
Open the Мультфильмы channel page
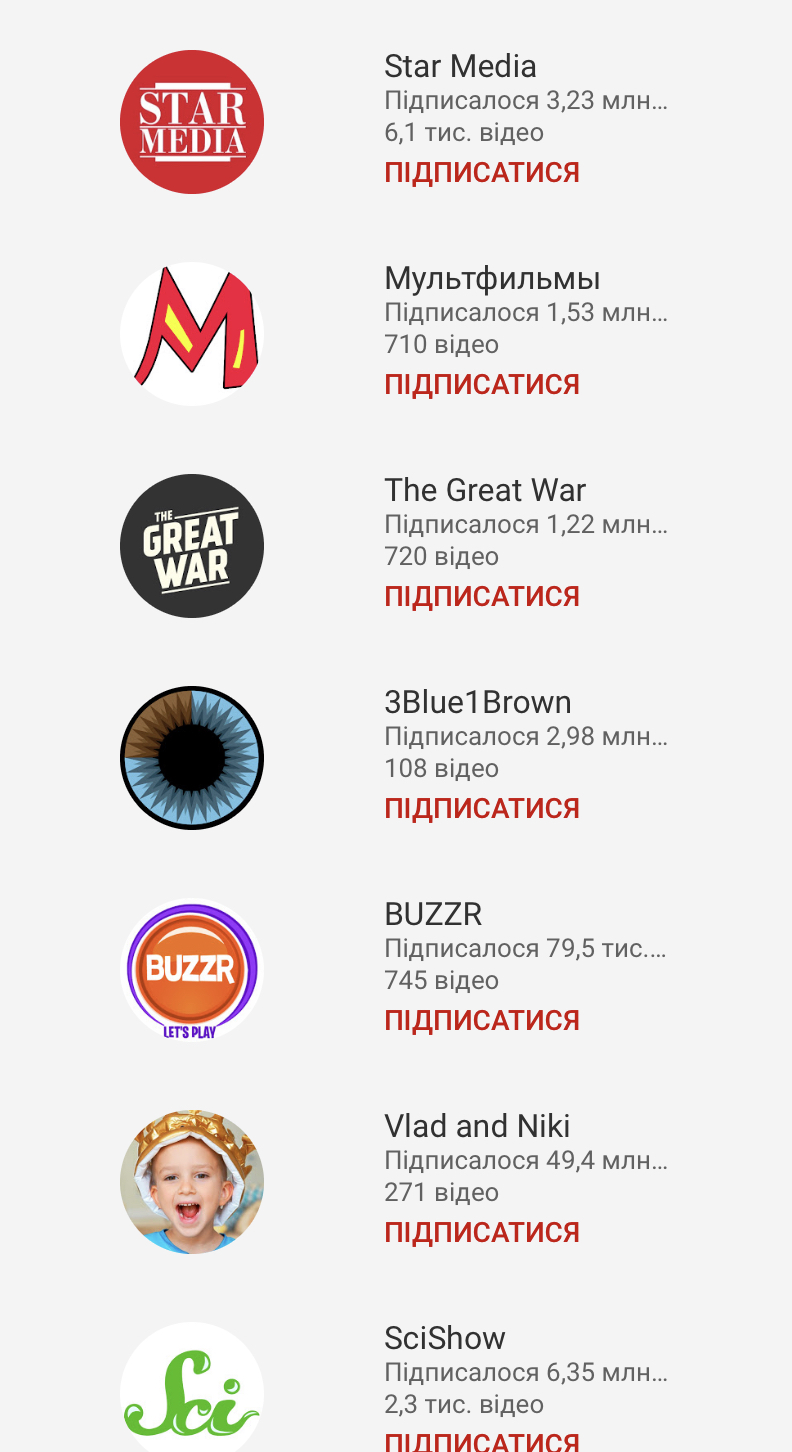coord(192,334)
